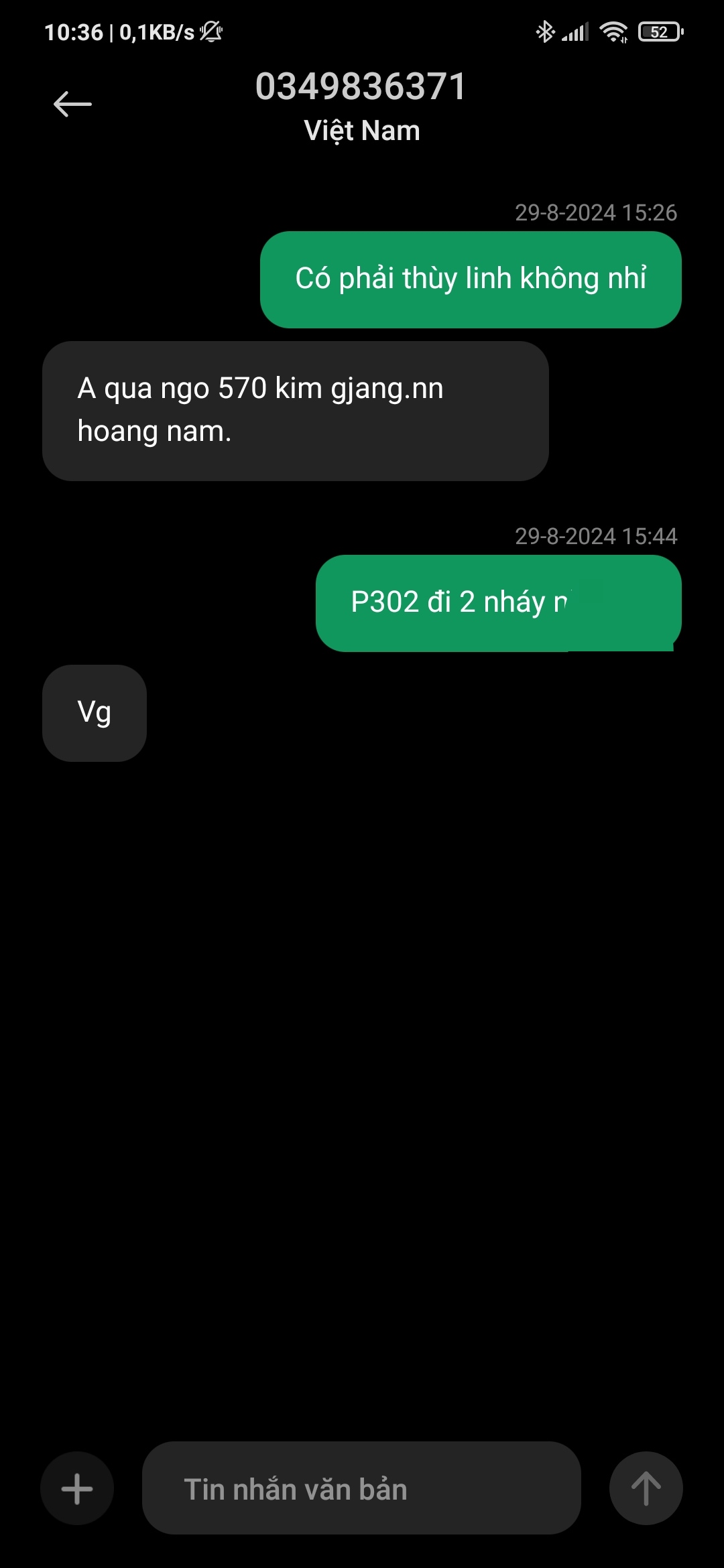Tap the plus attachment button
724x1568 pixels.
(77, 1488)
